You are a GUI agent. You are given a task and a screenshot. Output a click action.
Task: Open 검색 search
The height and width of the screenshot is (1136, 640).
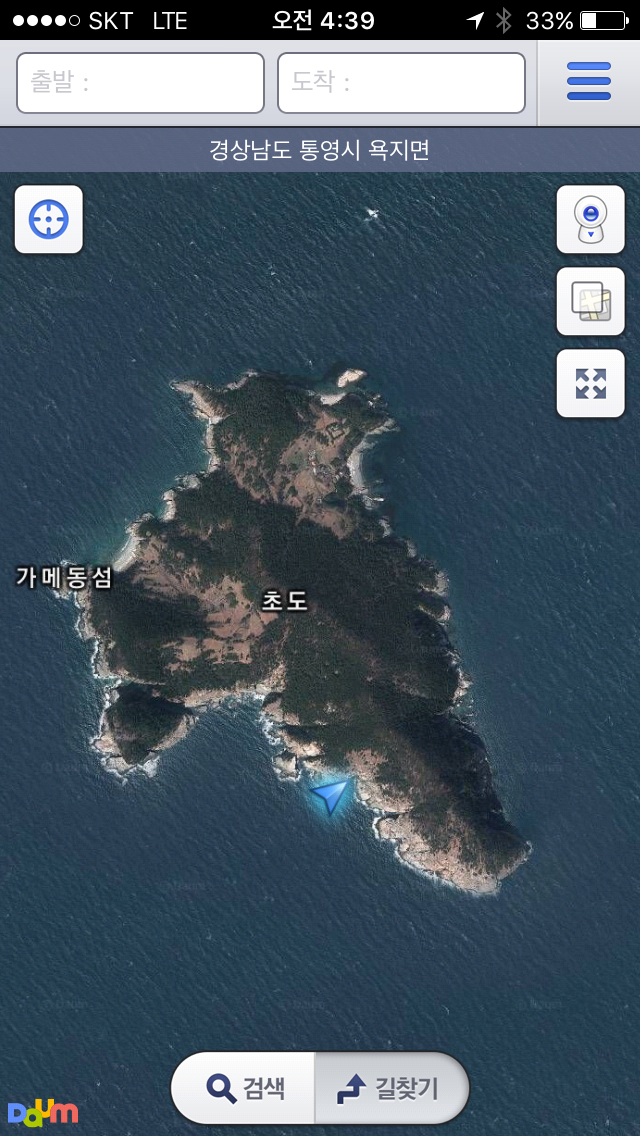(x=244, y=1087)
